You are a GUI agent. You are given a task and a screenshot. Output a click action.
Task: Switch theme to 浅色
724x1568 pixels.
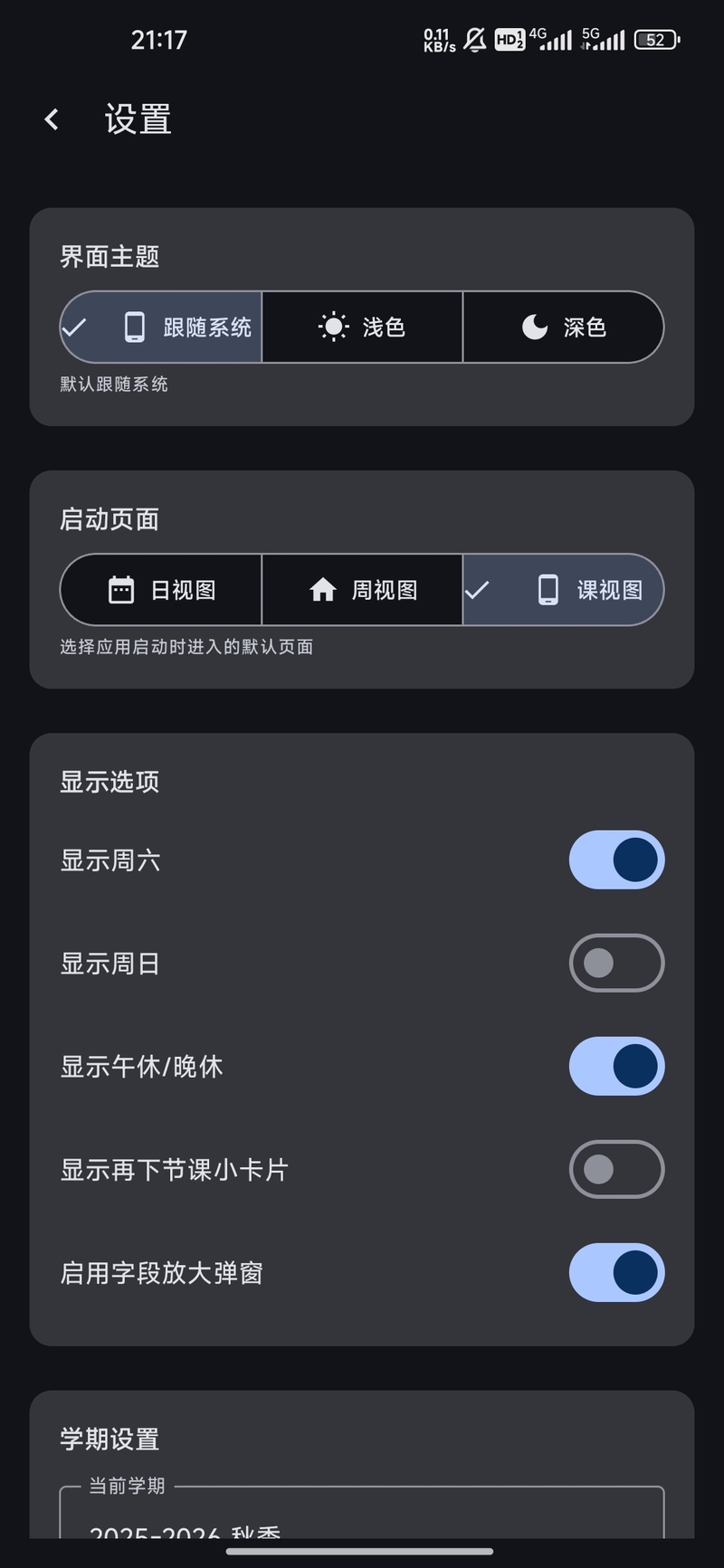coord(362,328)
